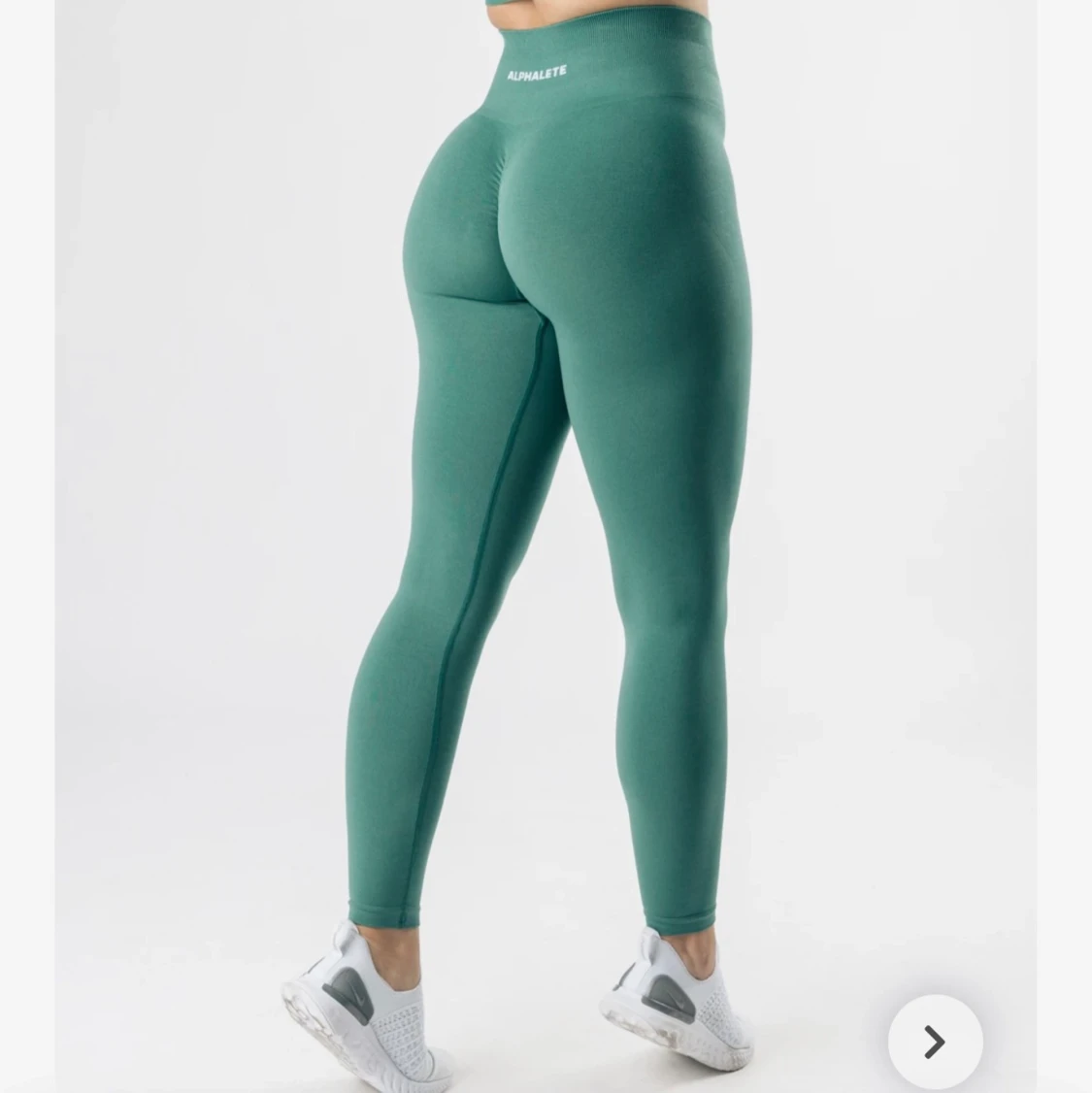
Task: Click the next-slide arrow in the corner
Action: pos(935,1041)
